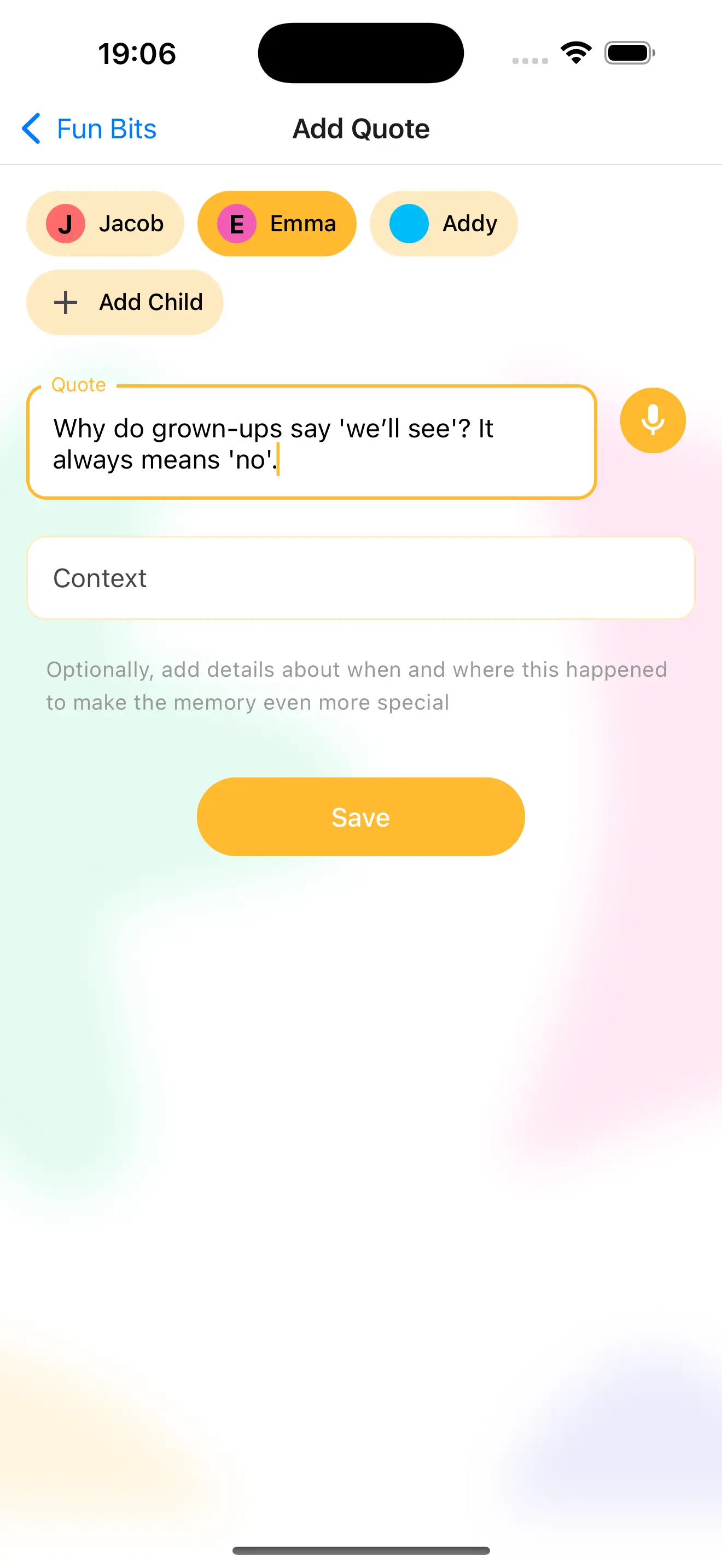Image resolution: width=722 pixels, height=1568 pixels.
Task: Tap Emma's pink avatar circle
Action: 237,224
